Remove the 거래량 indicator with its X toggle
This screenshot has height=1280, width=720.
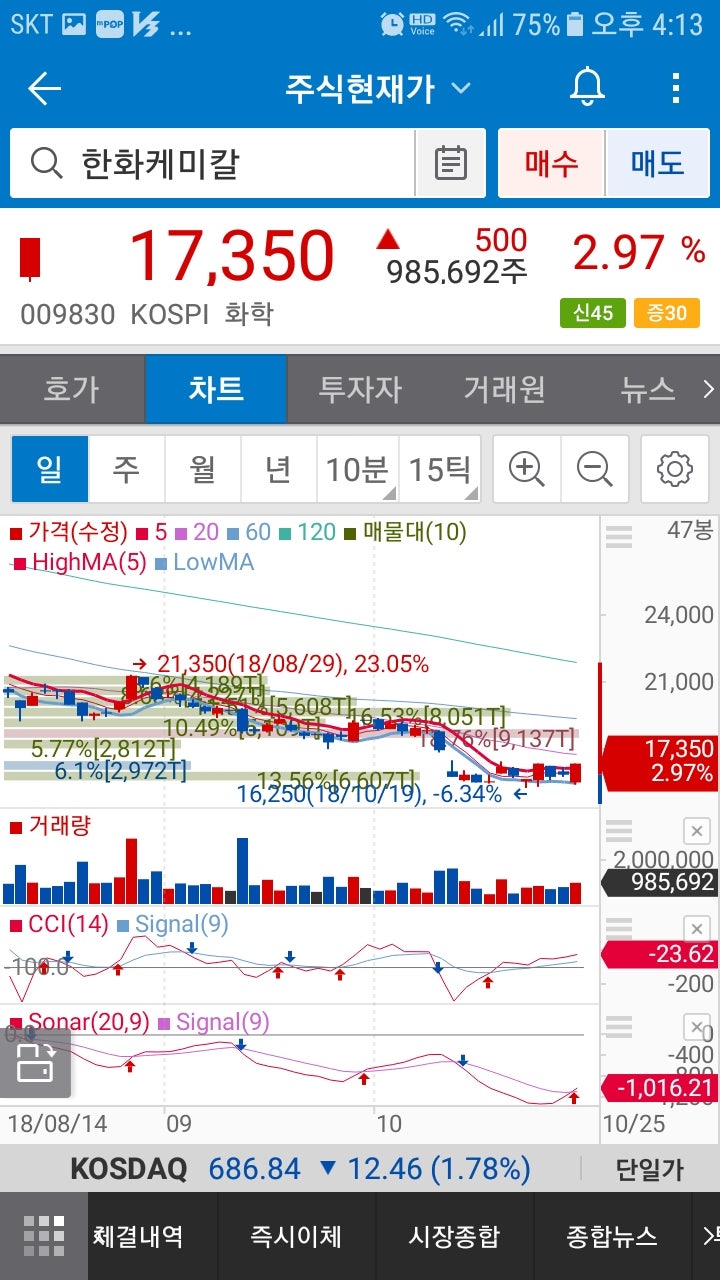click(696, 829)
